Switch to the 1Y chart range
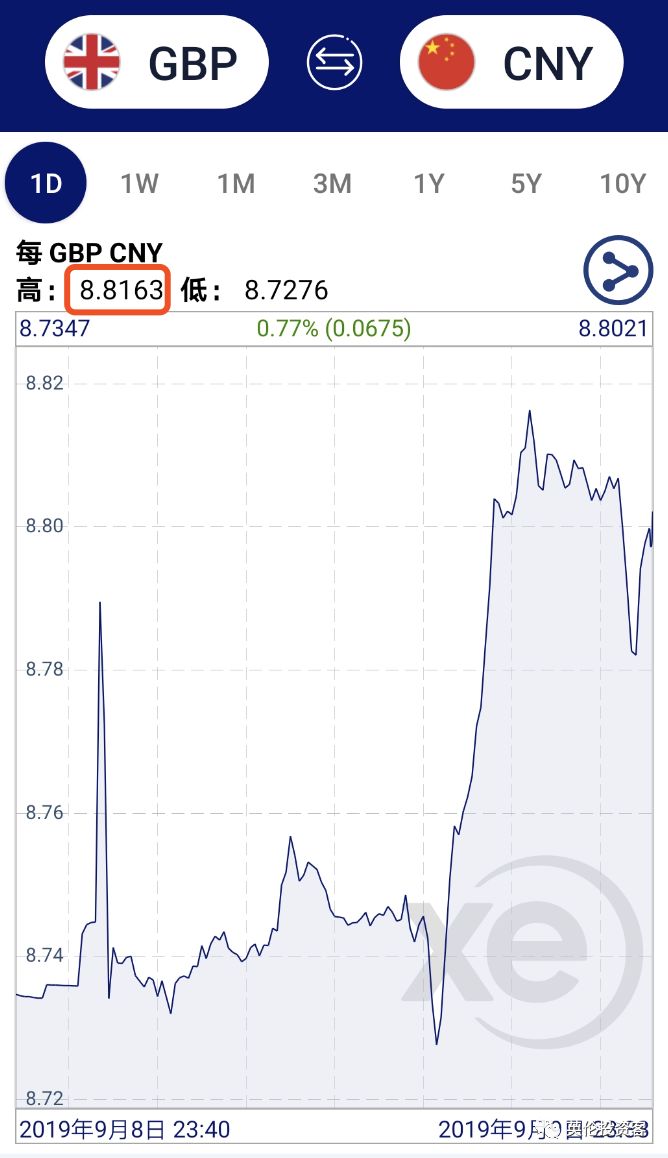The image size is (668, 1158). [429, 183]
